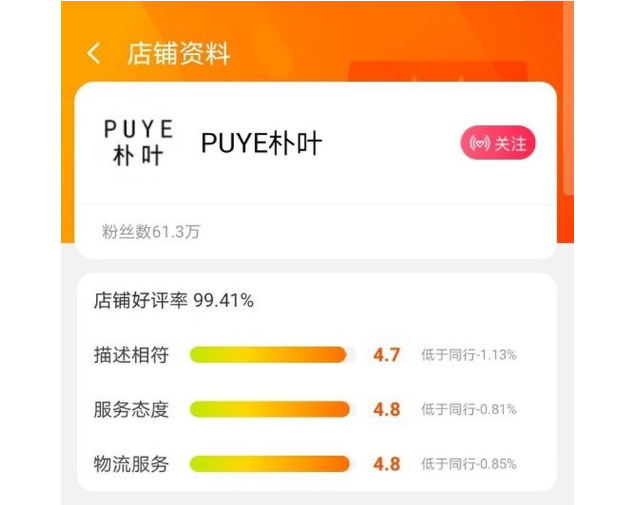Follow the PUYE朴叶 store with 关注
The width and height of the screenshot is (619, 505).
(498, 143)
